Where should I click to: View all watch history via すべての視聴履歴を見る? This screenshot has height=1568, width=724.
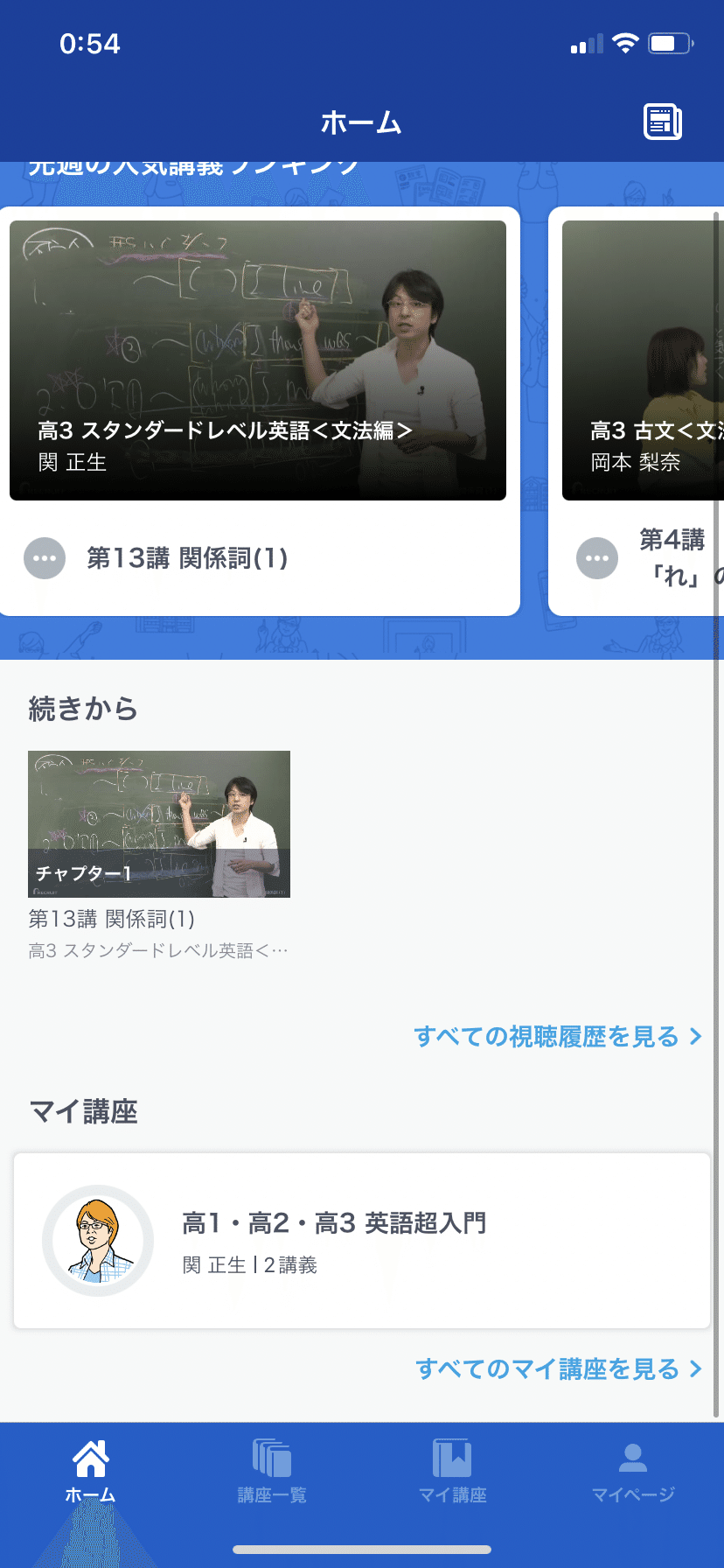pyautogui.click(x=557, y=1037)
